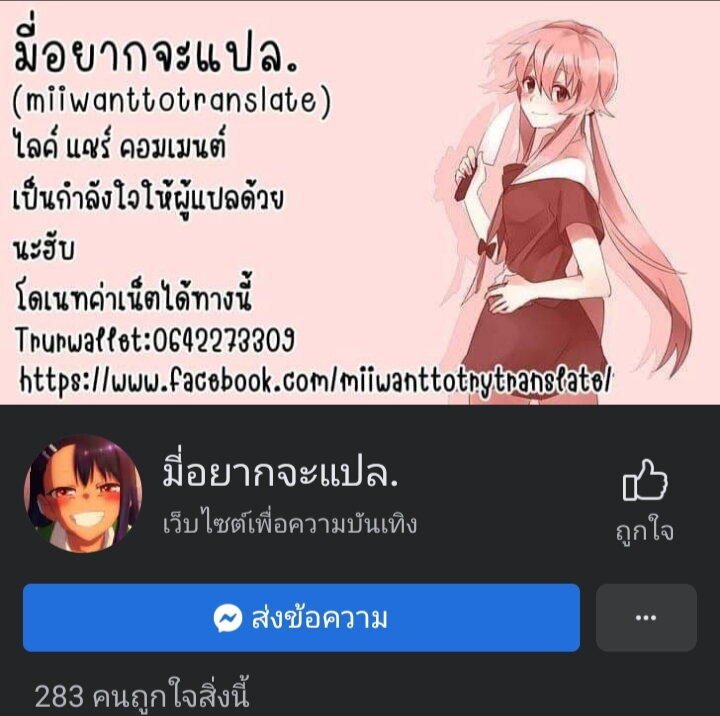Screen dimensions: 720x716
Task: Open the three-dot more options button
Action: [x=646, y=617]
